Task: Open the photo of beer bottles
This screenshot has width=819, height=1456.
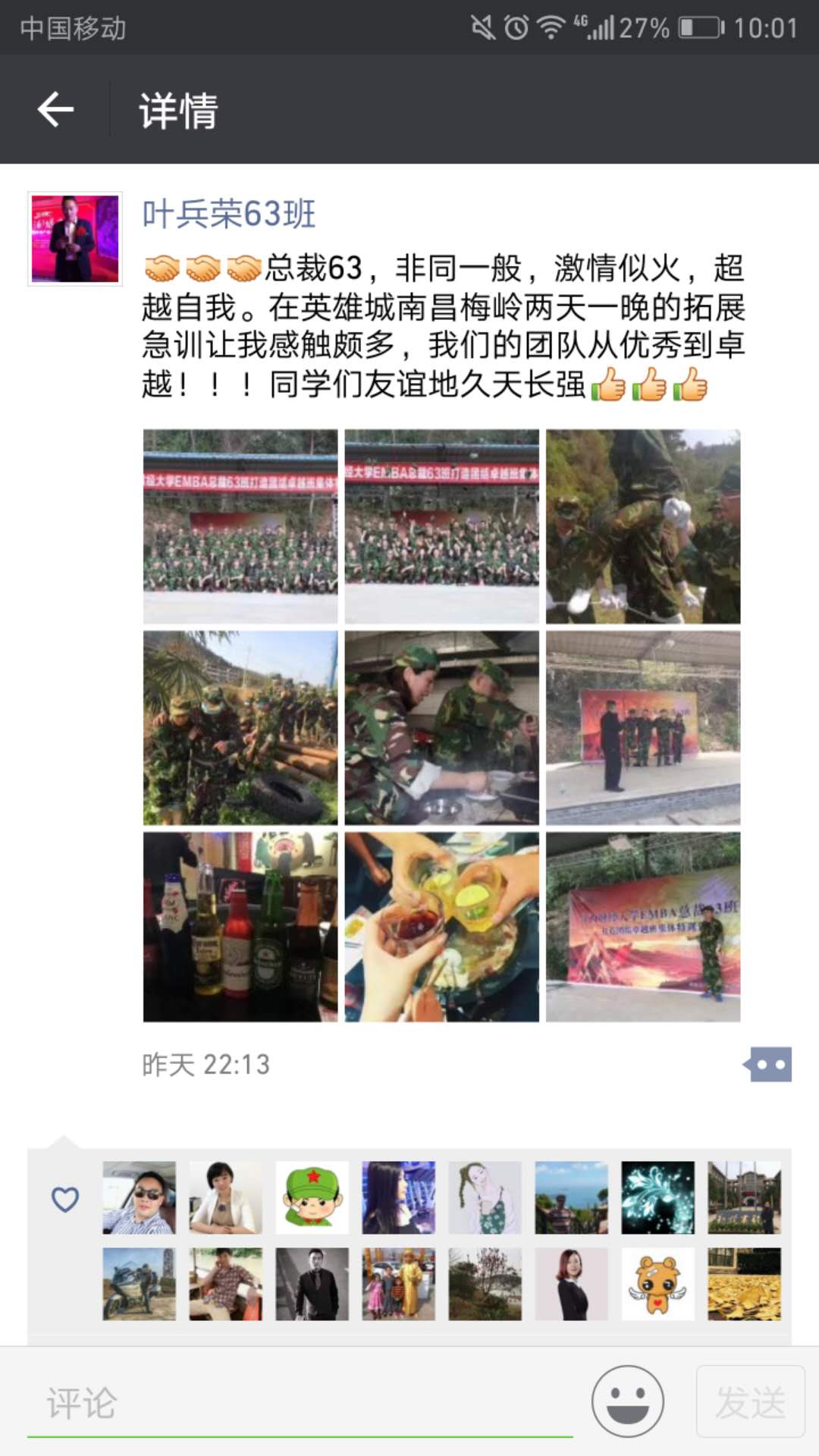Action: click(x=240, y=927)
